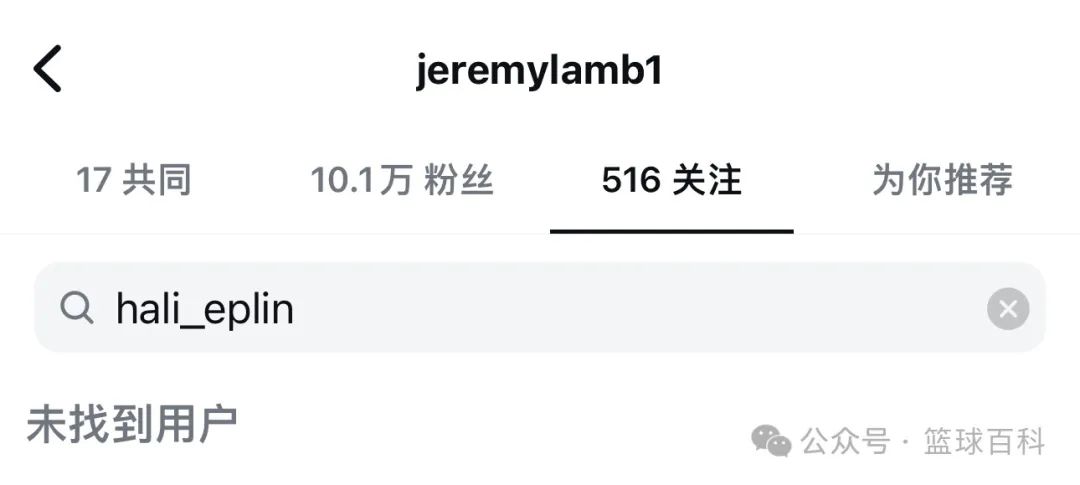The height and width of the screenshot is (485, 1080).
Task: Open the 10.1万 粉丝 tab
Action: (402, 181)
